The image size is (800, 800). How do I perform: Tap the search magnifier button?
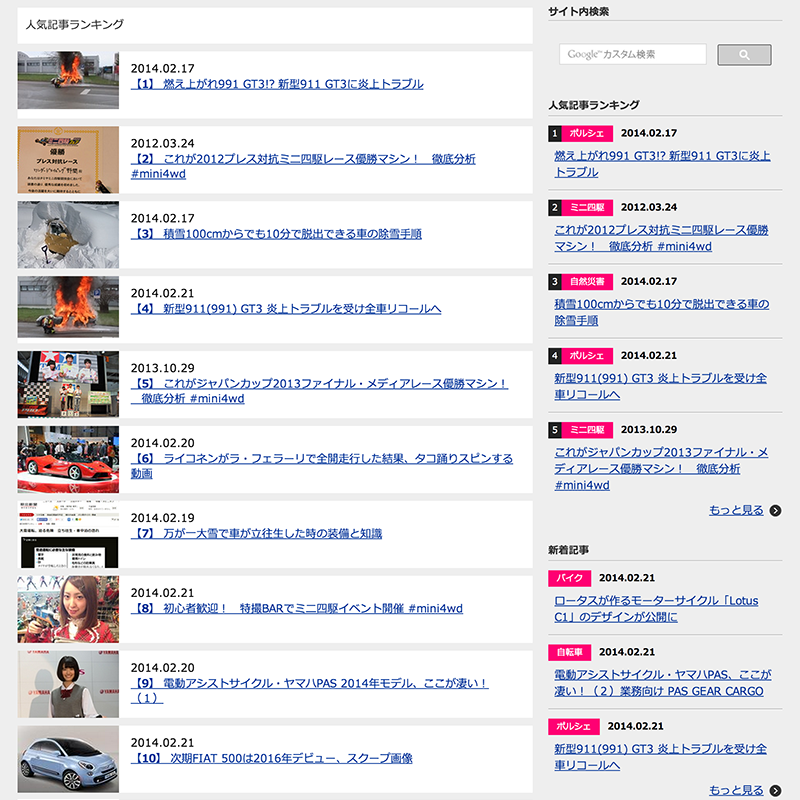(744, 55)
